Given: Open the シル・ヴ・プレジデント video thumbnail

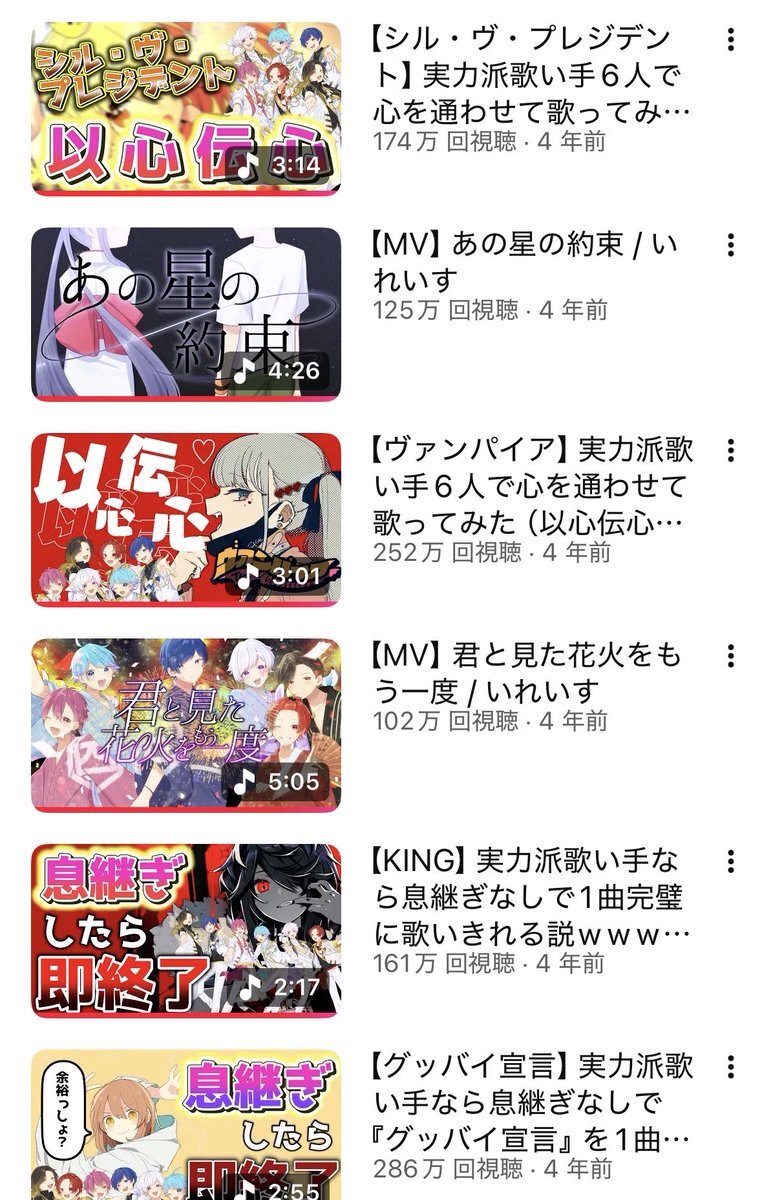Looking at the screenshot, I should click(x=186, y=108).
